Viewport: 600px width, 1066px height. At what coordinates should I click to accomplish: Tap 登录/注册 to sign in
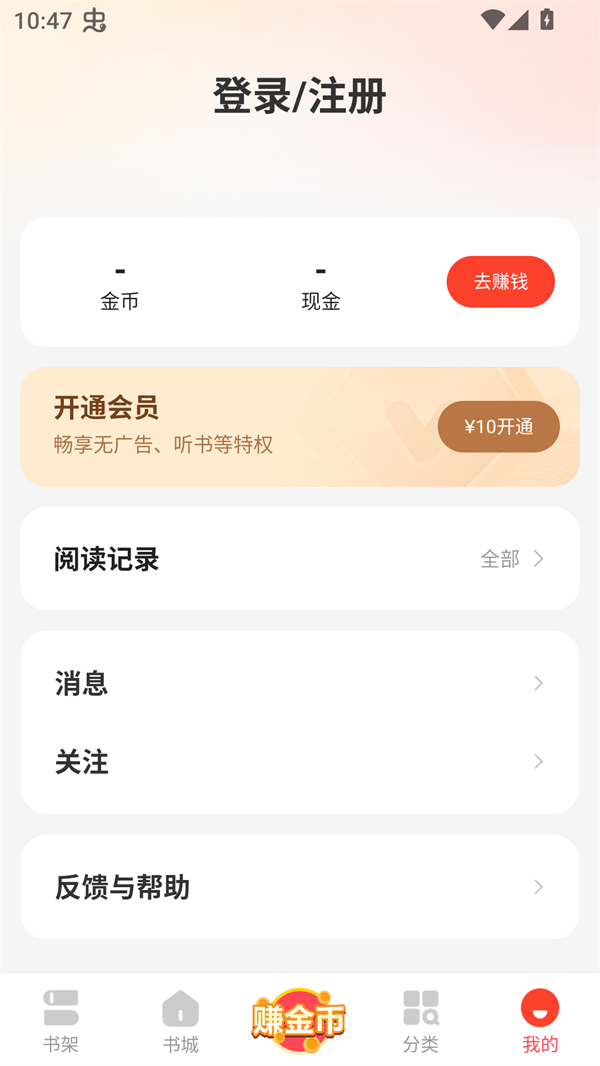click(x=299, y=96)
